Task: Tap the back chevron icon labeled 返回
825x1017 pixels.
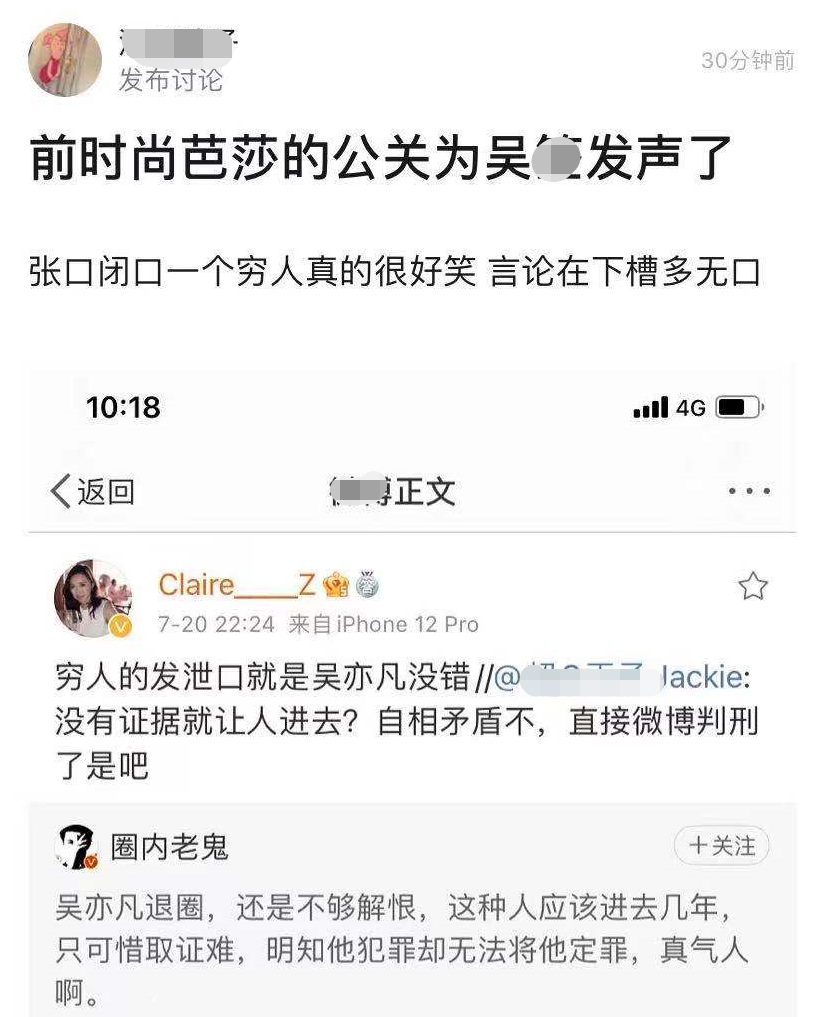Action: (x=60, y=492)
